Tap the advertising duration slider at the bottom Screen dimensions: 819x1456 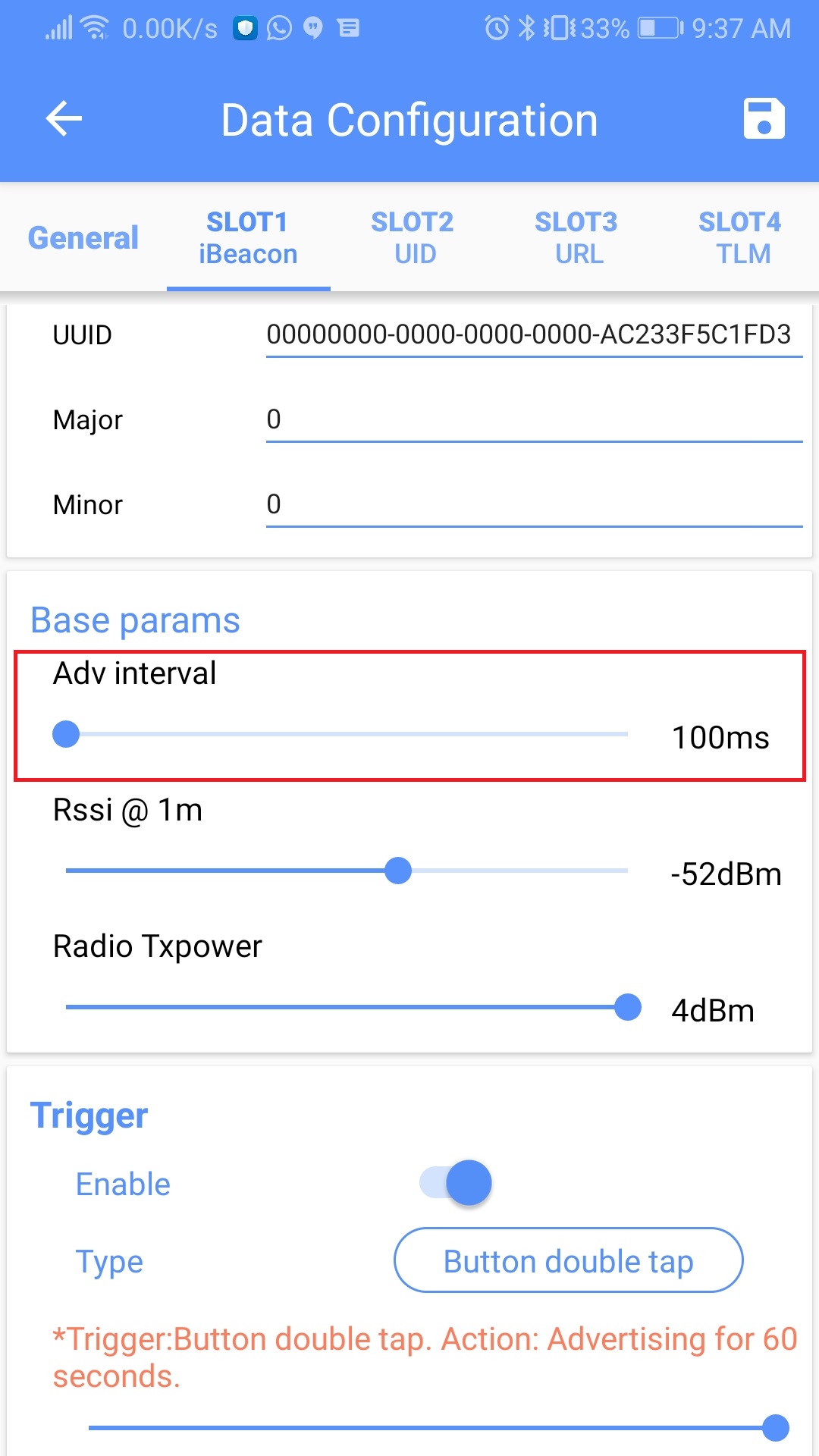[x=438, y=1428]
